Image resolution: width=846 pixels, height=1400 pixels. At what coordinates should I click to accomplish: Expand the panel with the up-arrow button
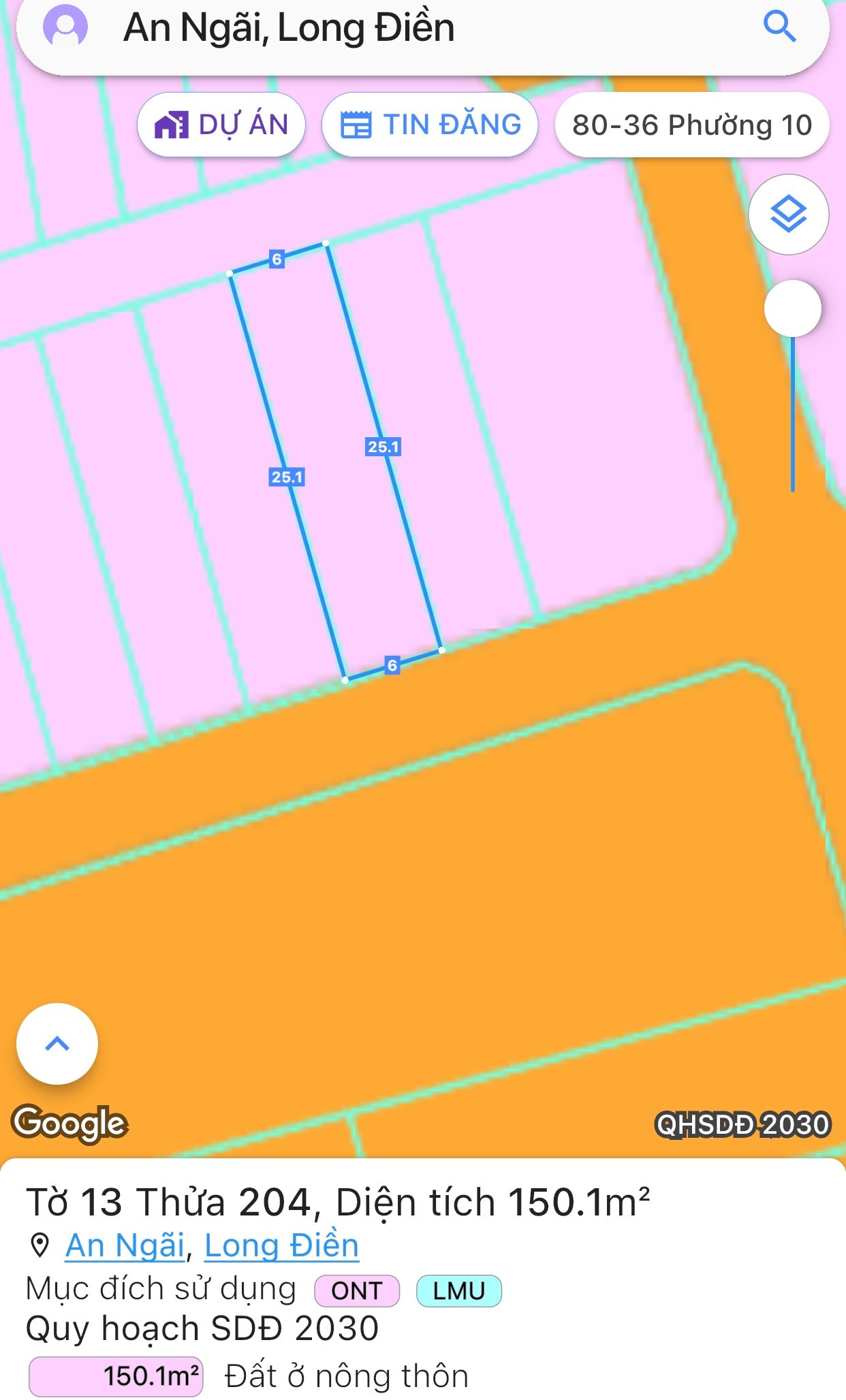tap(57, 1043)
